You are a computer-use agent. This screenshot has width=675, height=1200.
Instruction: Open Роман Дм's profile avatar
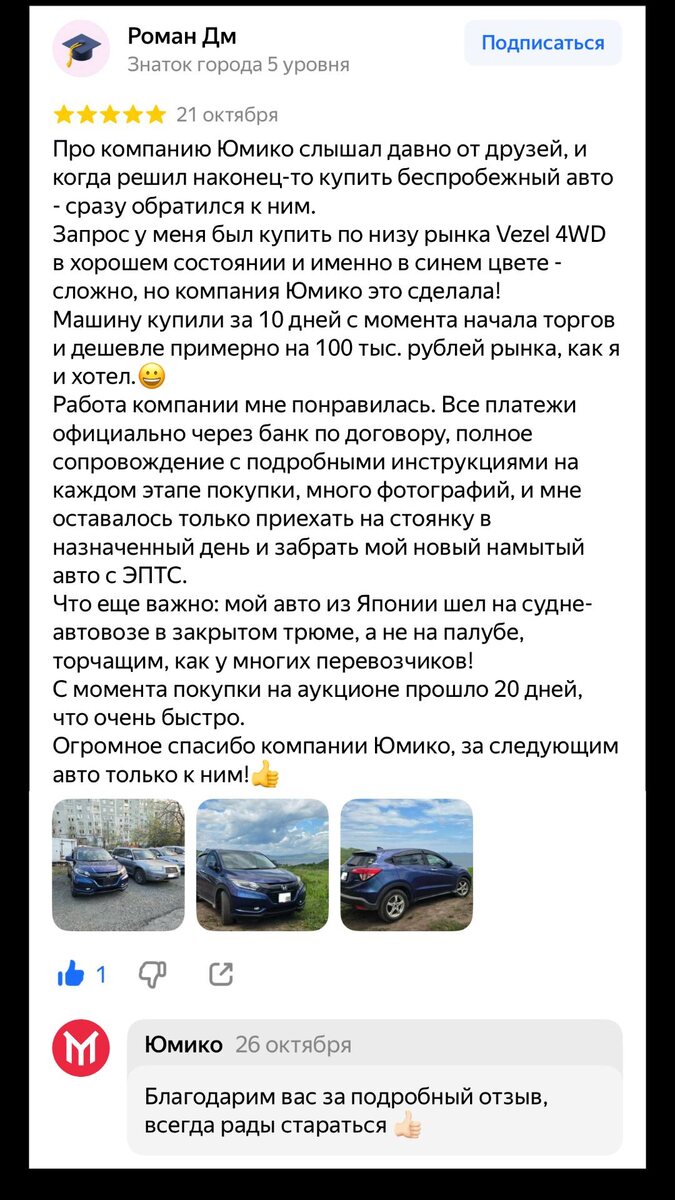[81, 48]
